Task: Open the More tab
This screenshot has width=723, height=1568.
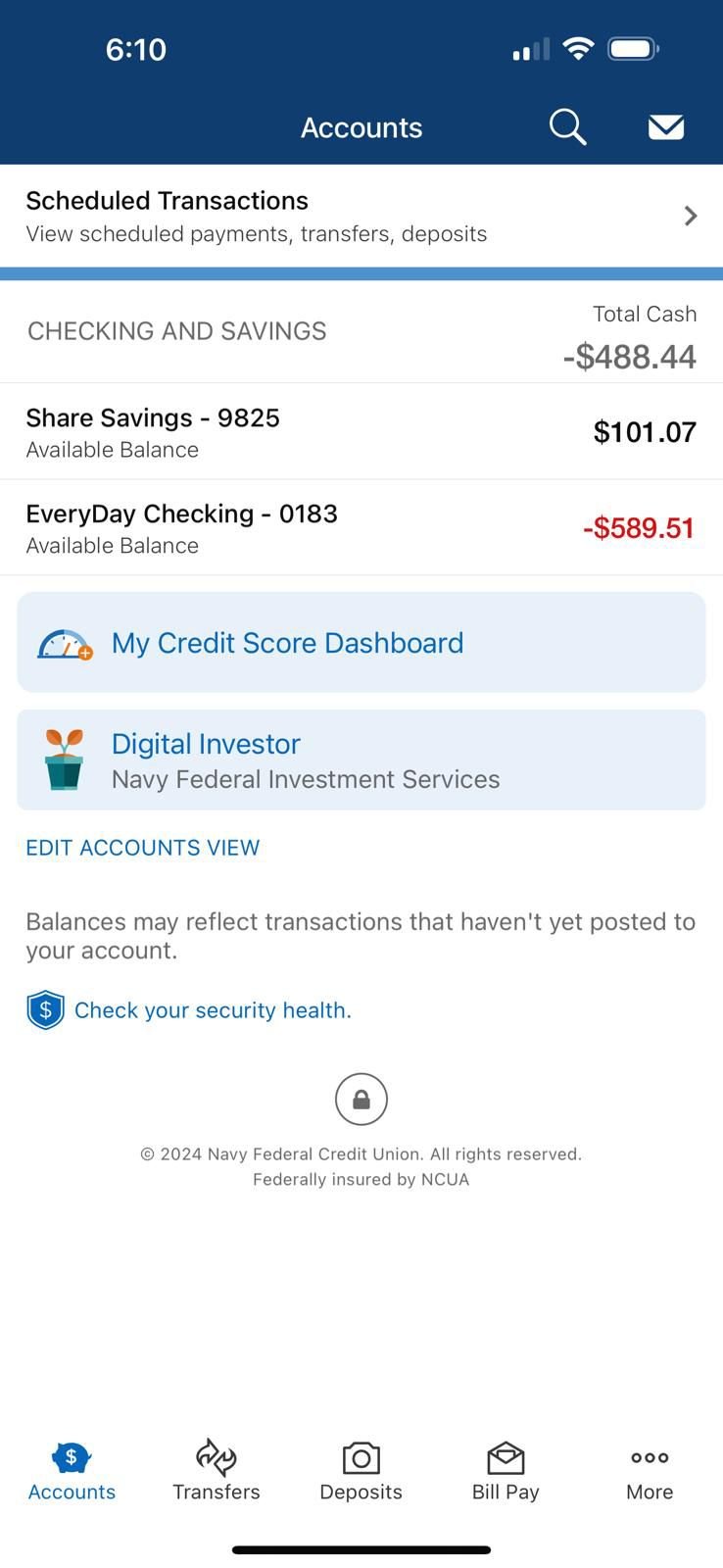Action: (x=651, y=1471)
